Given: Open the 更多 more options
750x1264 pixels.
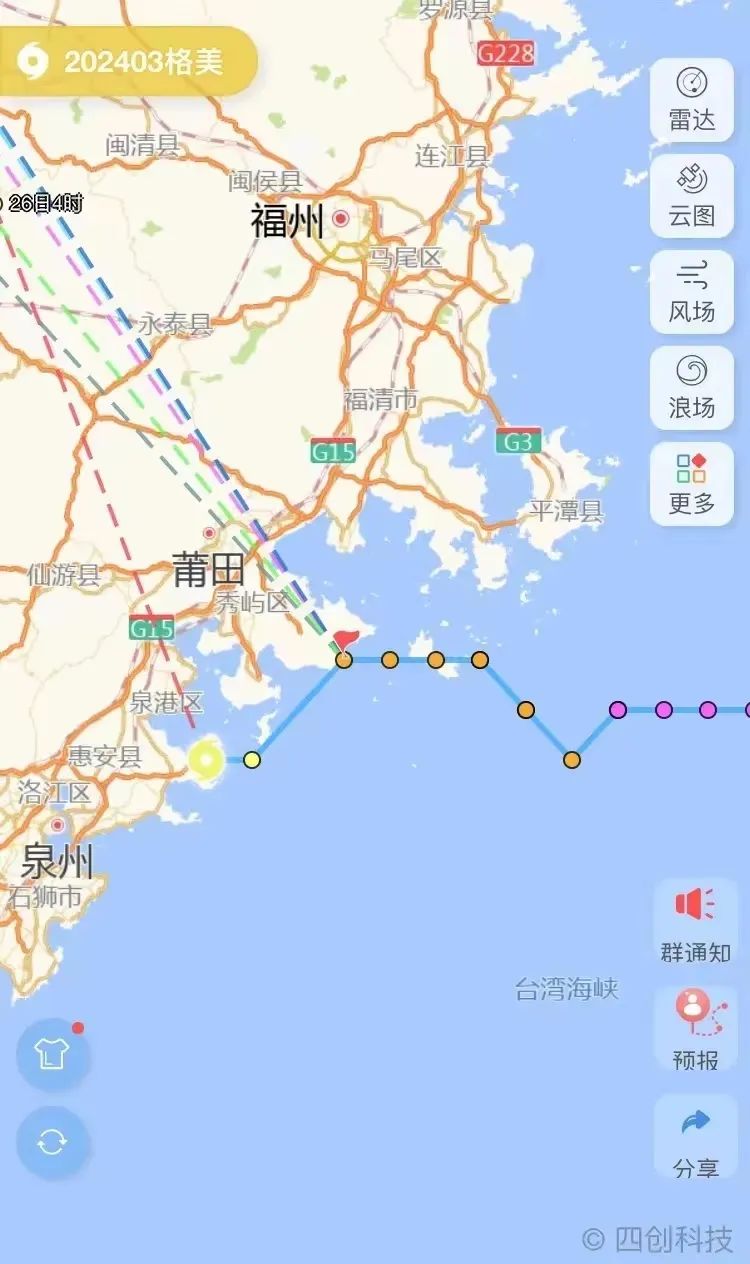Looking at the screenshot, I should click(692, 484).
